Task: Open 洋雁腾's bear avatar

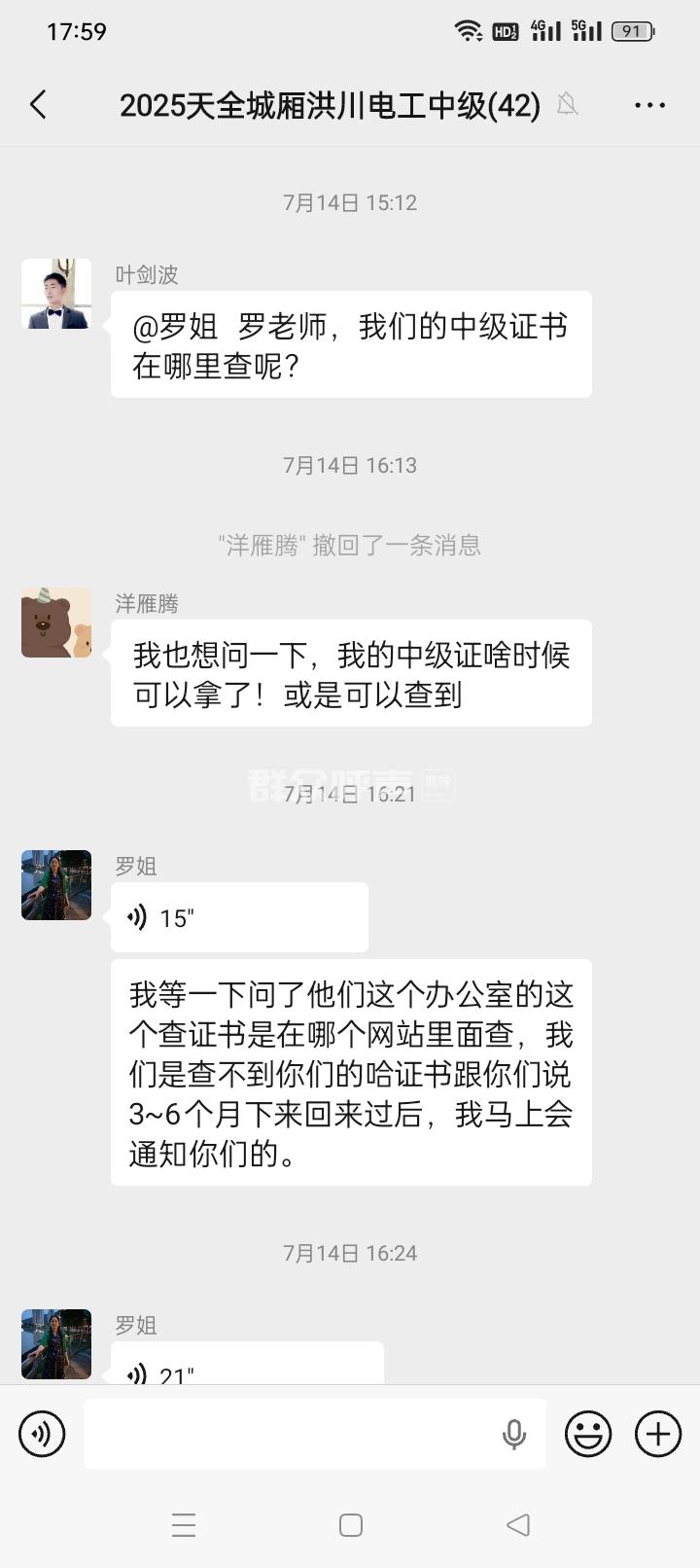Action: tap(56, 623)
